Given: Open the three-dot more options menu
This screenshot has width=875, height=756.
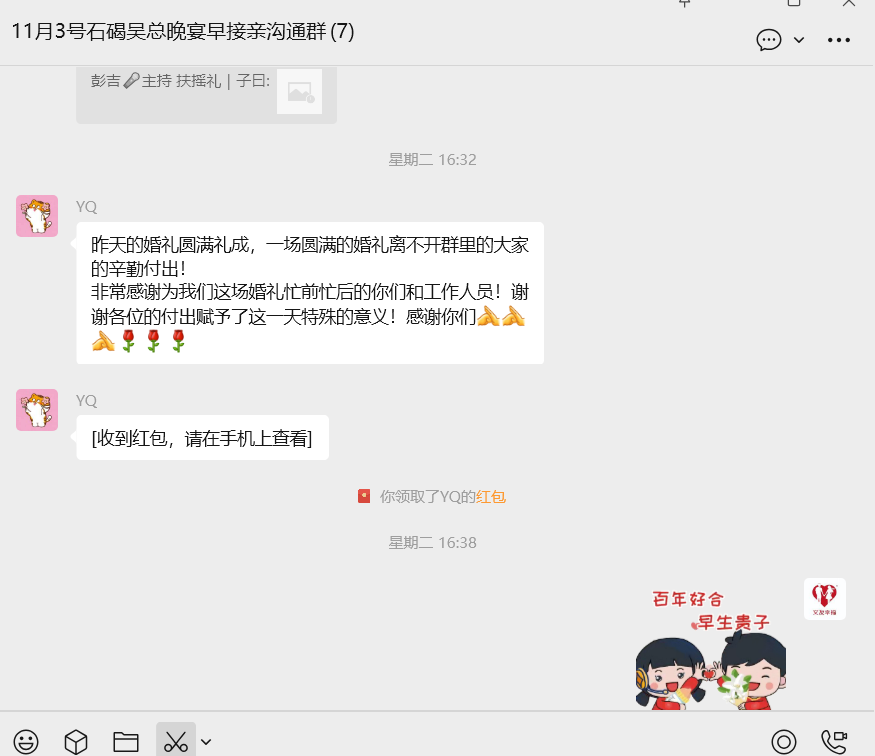Looking at the screenshot, I should [x=838, y=41].
